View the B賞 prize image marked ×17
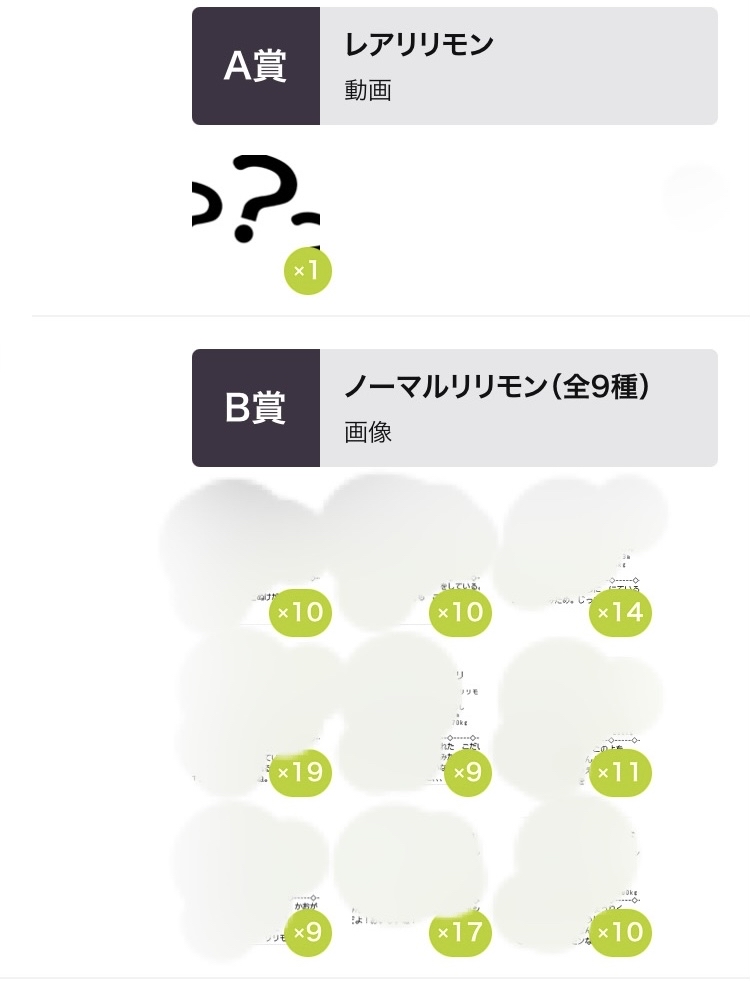The width and height of the screenshot is (750, 981). [415, 872]
